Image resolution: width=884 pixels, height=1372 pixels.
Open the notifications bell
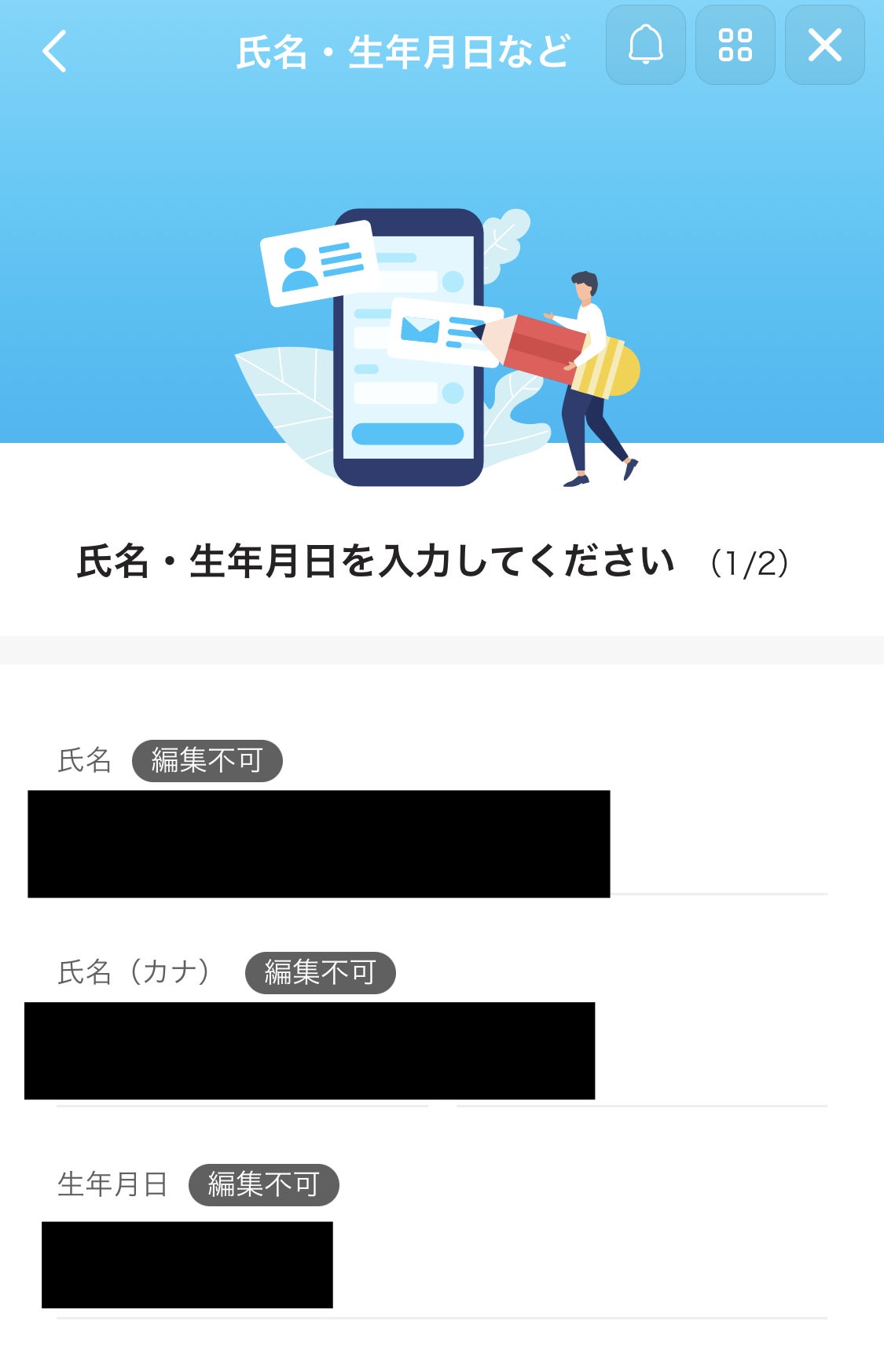(x=646, y=46)
